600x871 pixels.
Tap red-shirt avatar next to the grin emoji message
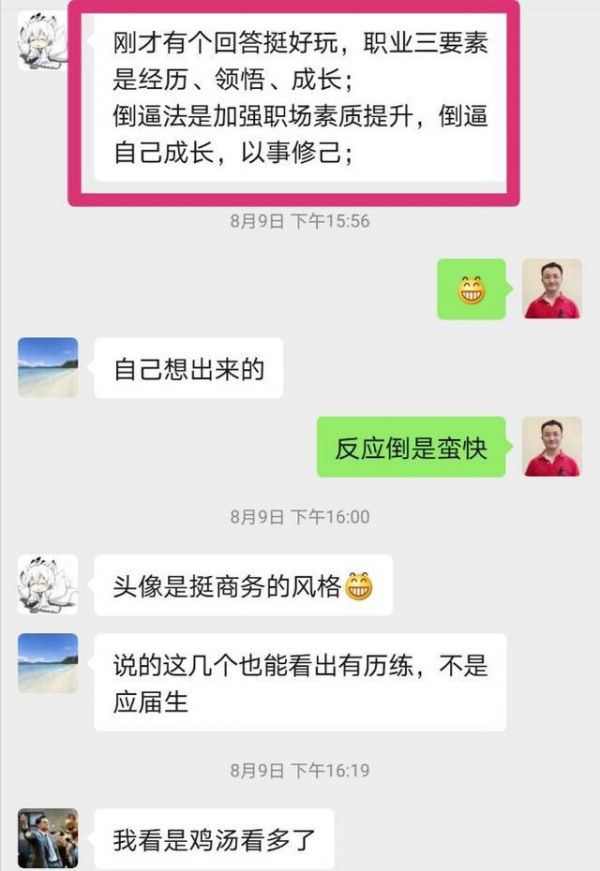coord(552,289)
